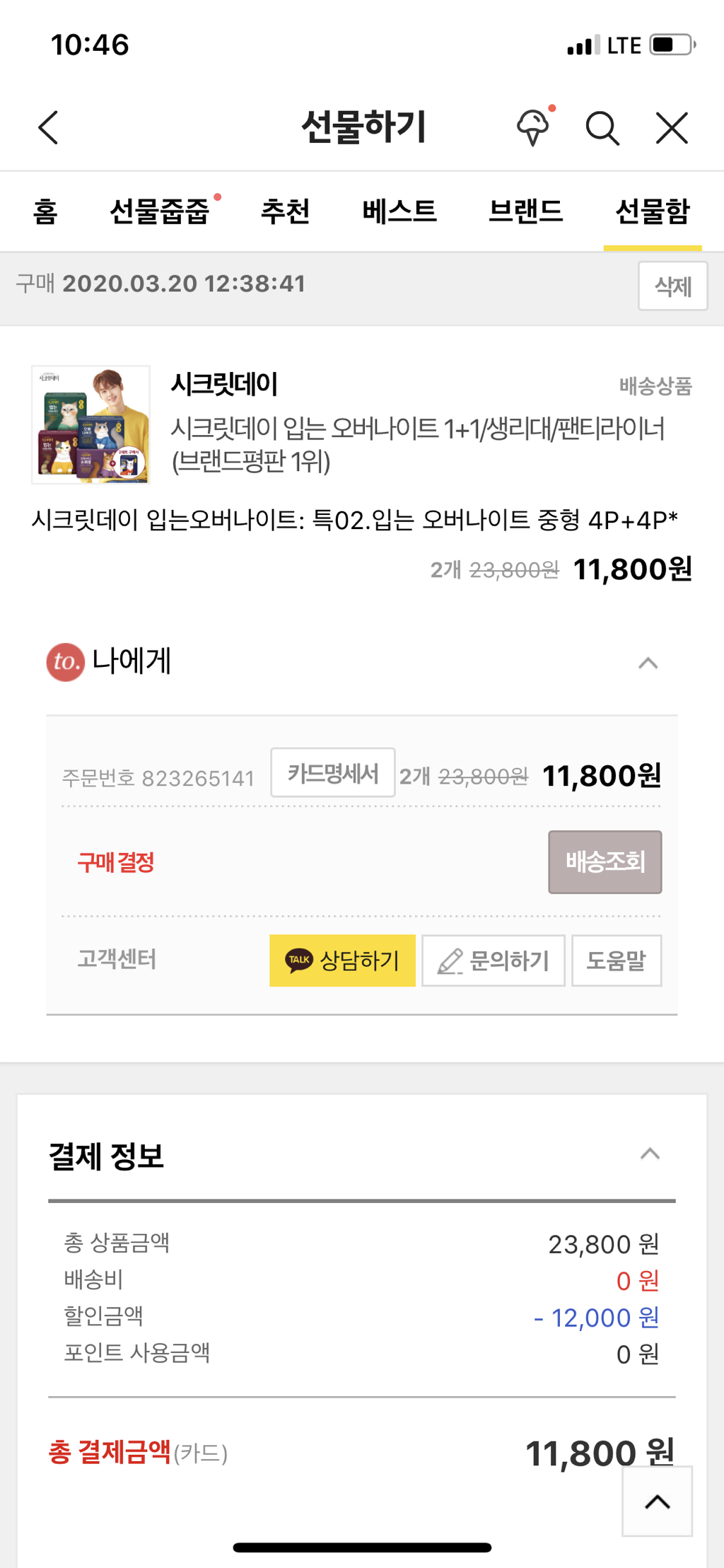Switch to the 브랜드 tab
Image resolution: width=724 pixels, height=1568 pixels.
tap(525, 211)
